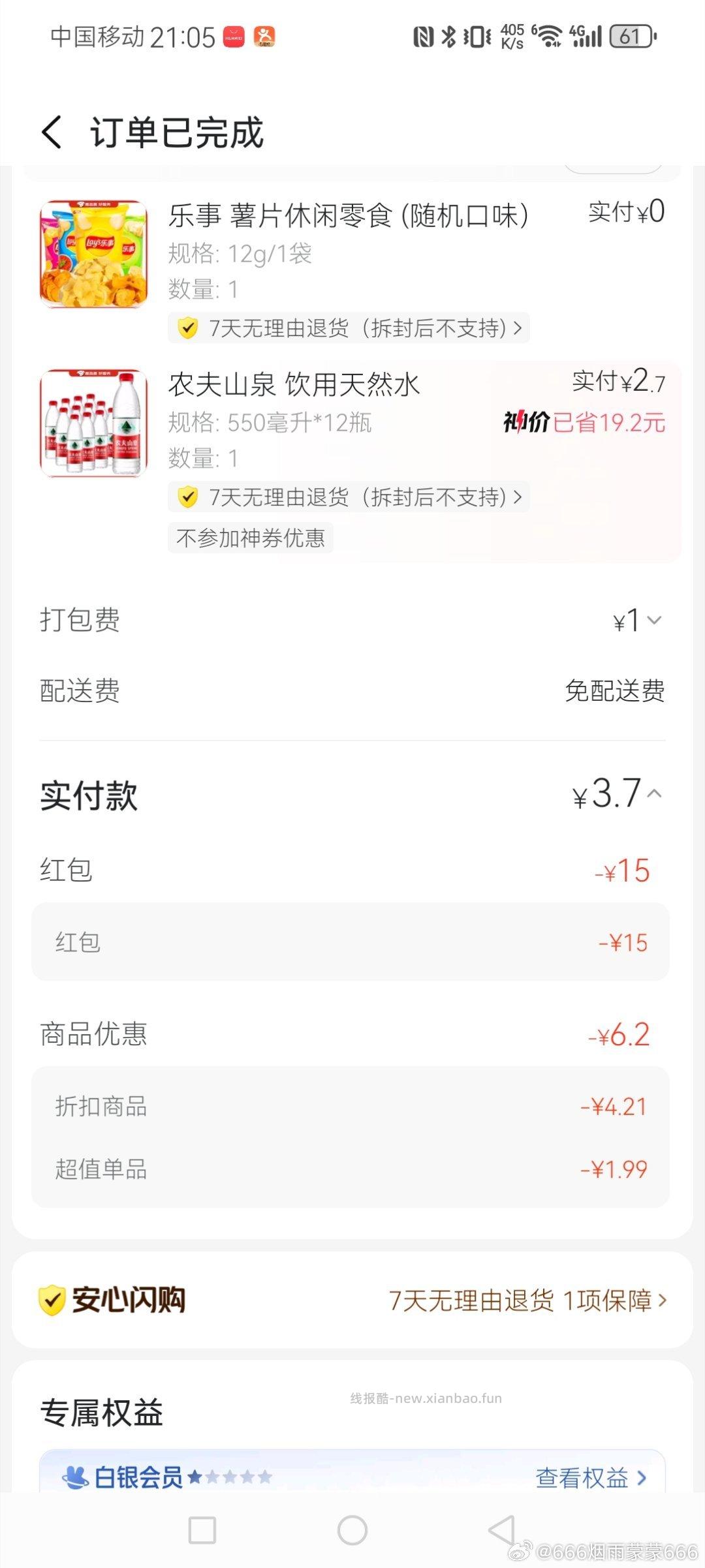Click the battery level indicator
This screenshot has height=1568, width=705.
pyautogui.click(x=632, y=37)
